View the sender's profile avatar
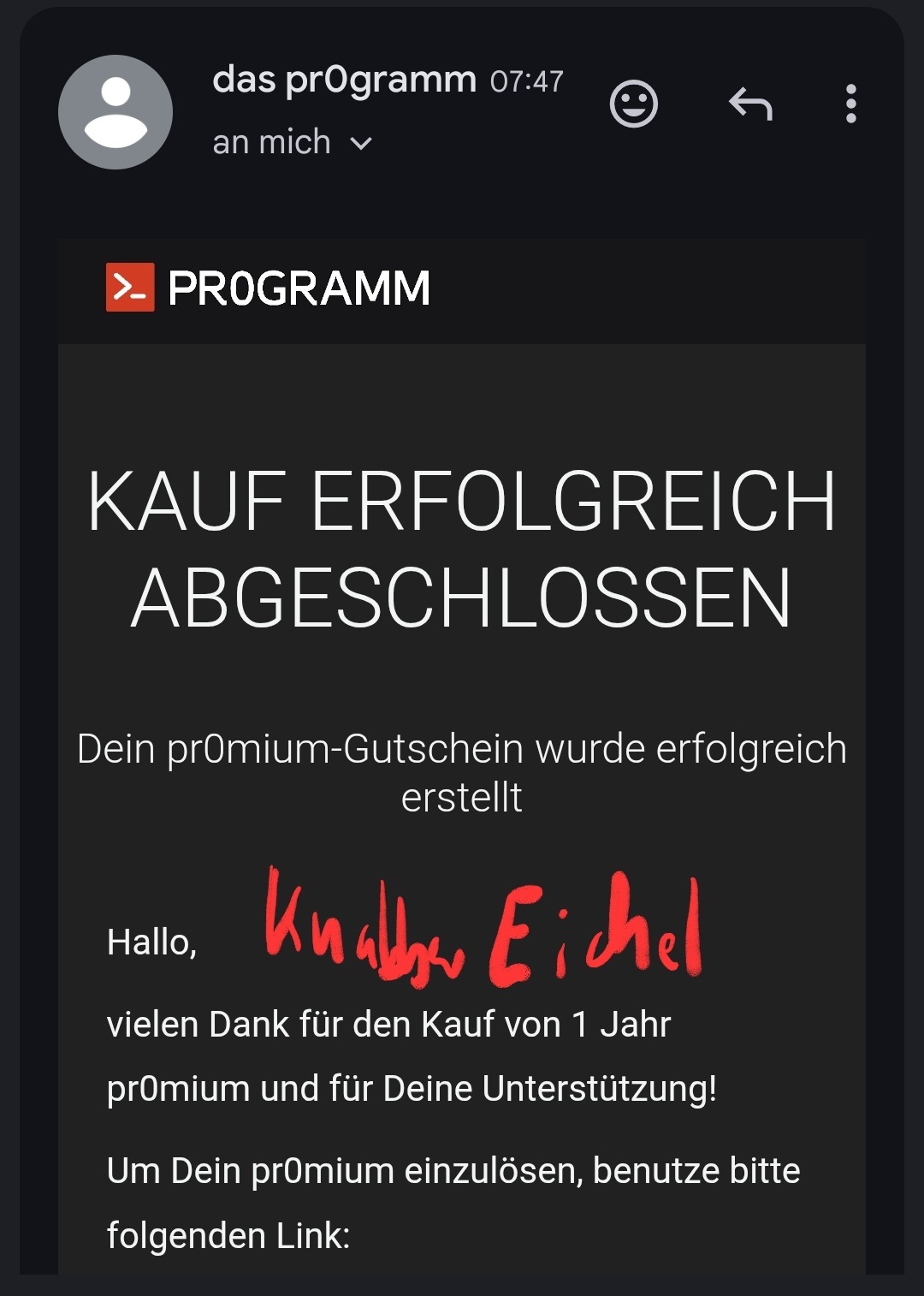The height and width of the screenshot is (1296, 924). (115, 112)
